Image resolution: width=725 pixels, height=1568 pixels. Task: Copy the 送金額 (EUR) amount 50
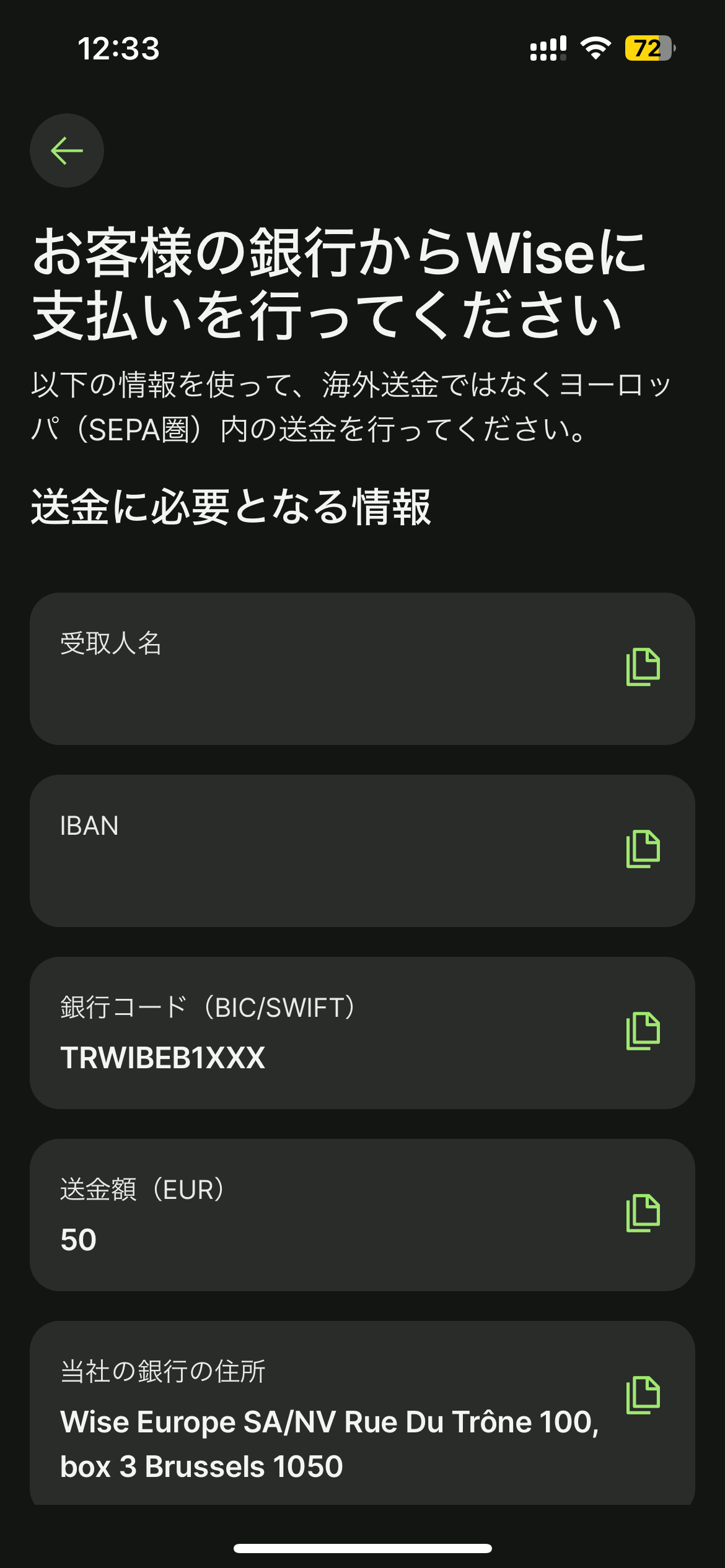pyautogui.click(x=643, y=1213)
